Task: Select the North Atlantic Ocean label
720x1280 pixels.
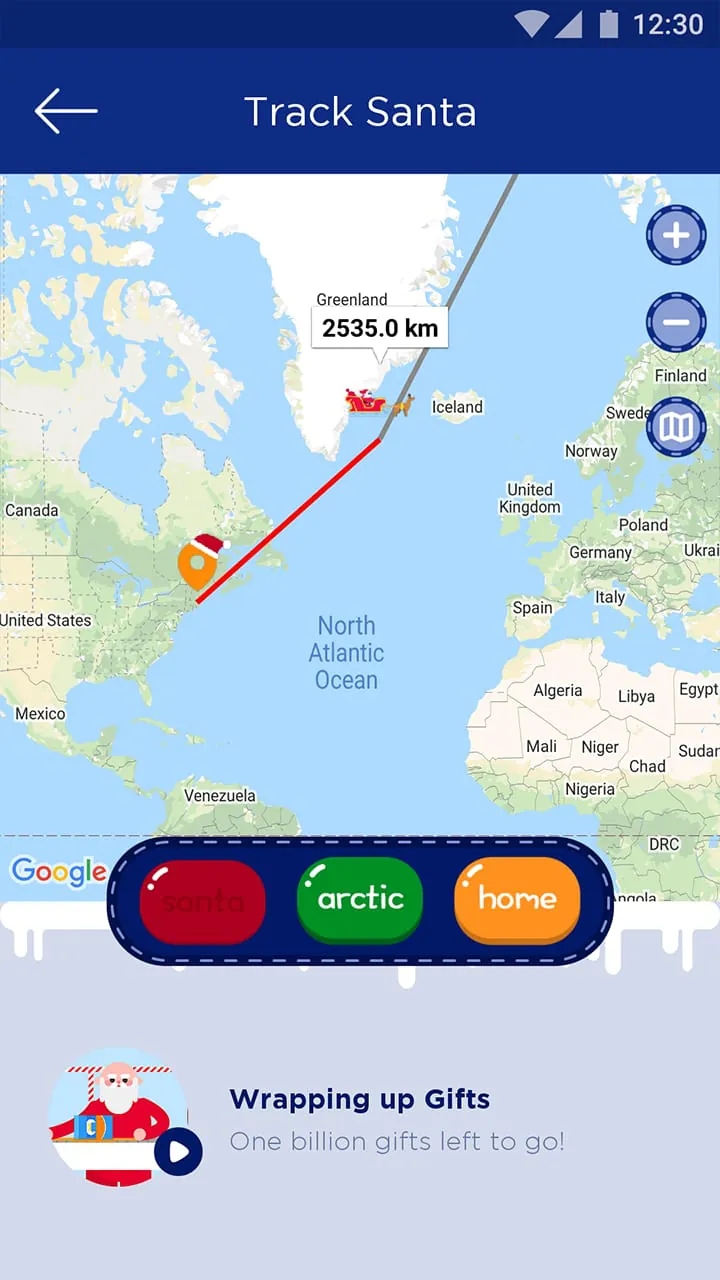Action: pos(346,653)
